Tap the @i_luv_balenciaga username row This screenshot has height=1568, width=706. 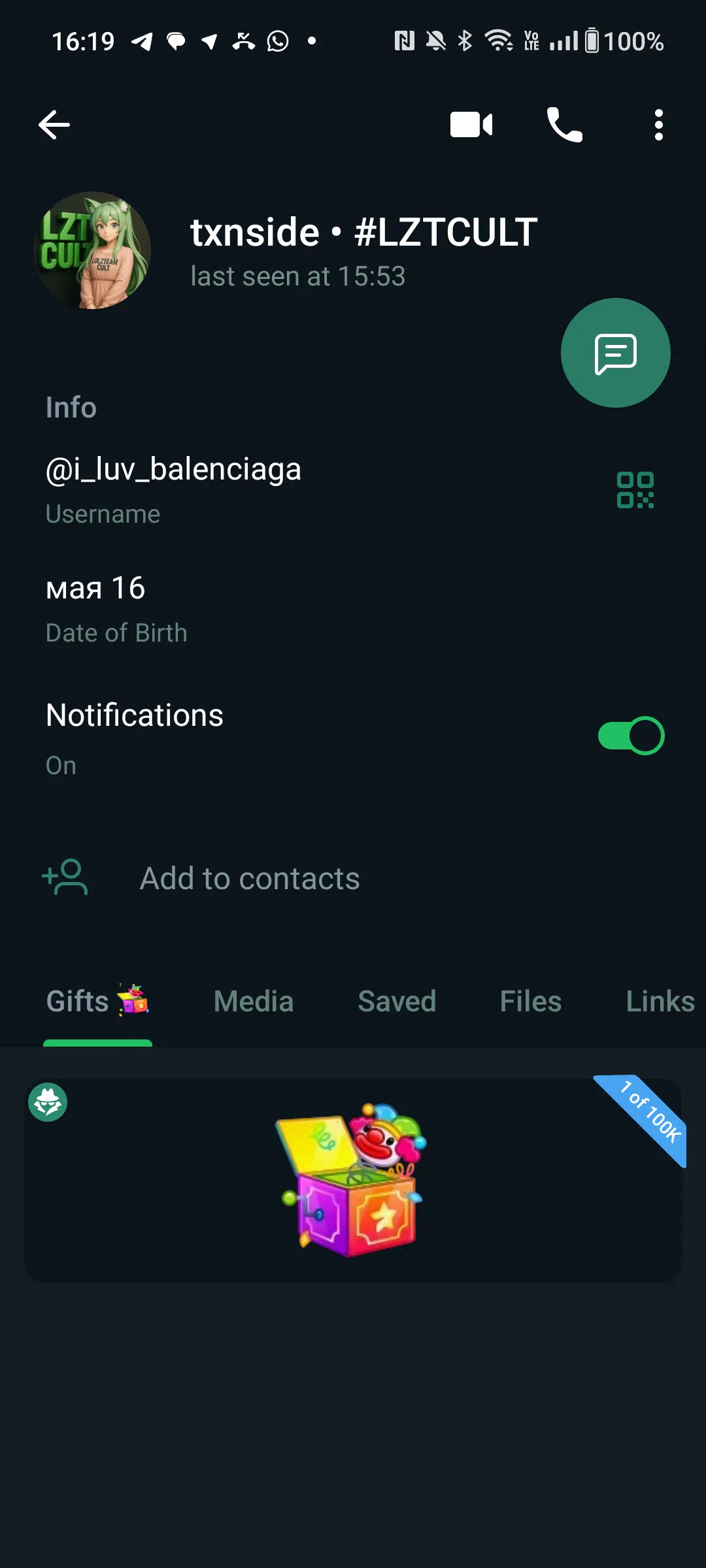(x=353, y=490)
